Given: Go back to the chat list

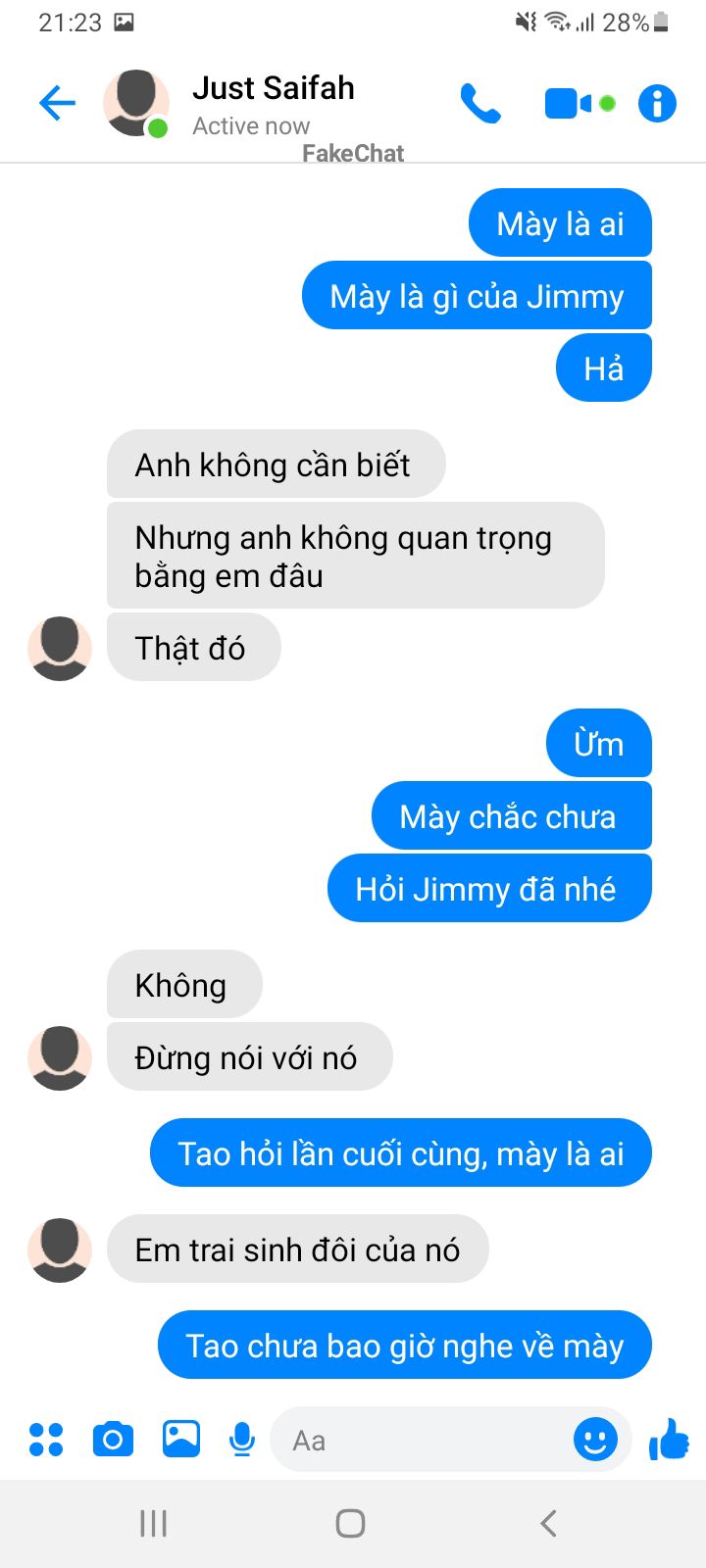Looking at the screenshot, I should click(x=57, y=103).
